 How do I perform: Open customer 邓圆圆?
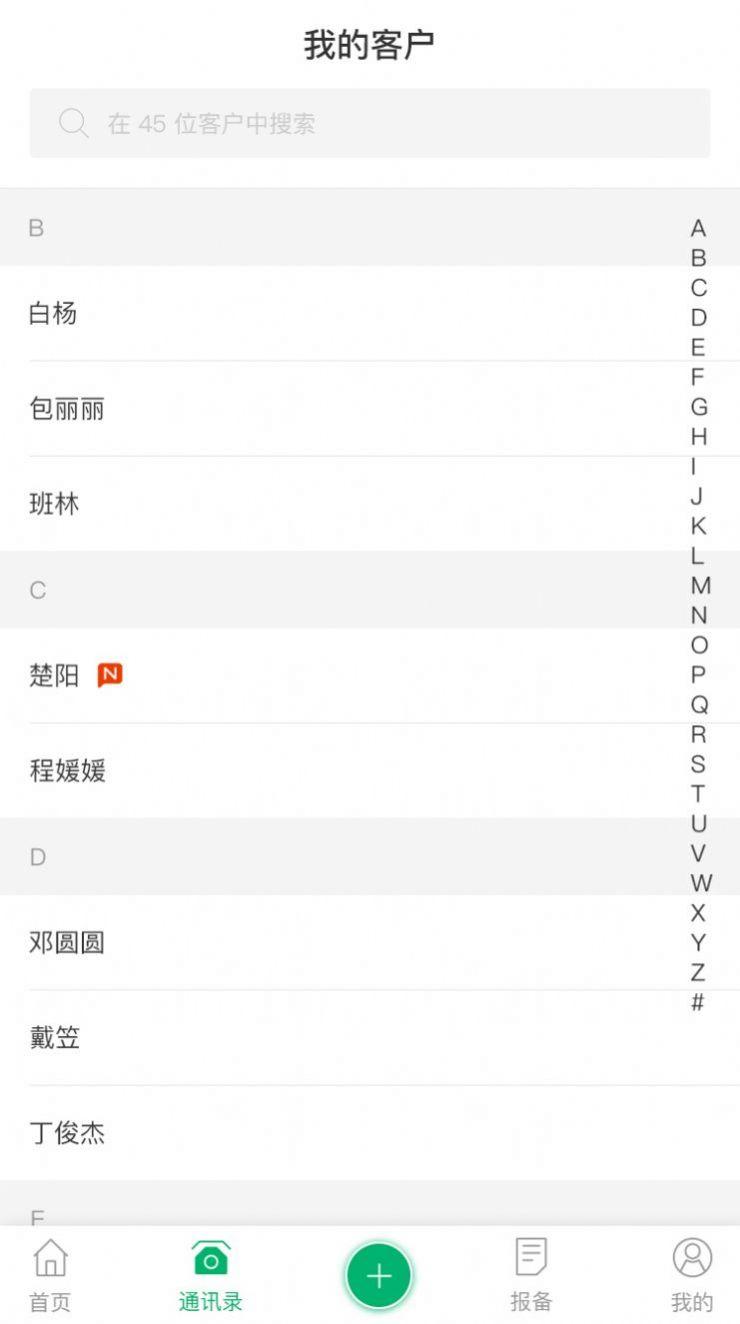pyautogui.click(x=370, y=942)
